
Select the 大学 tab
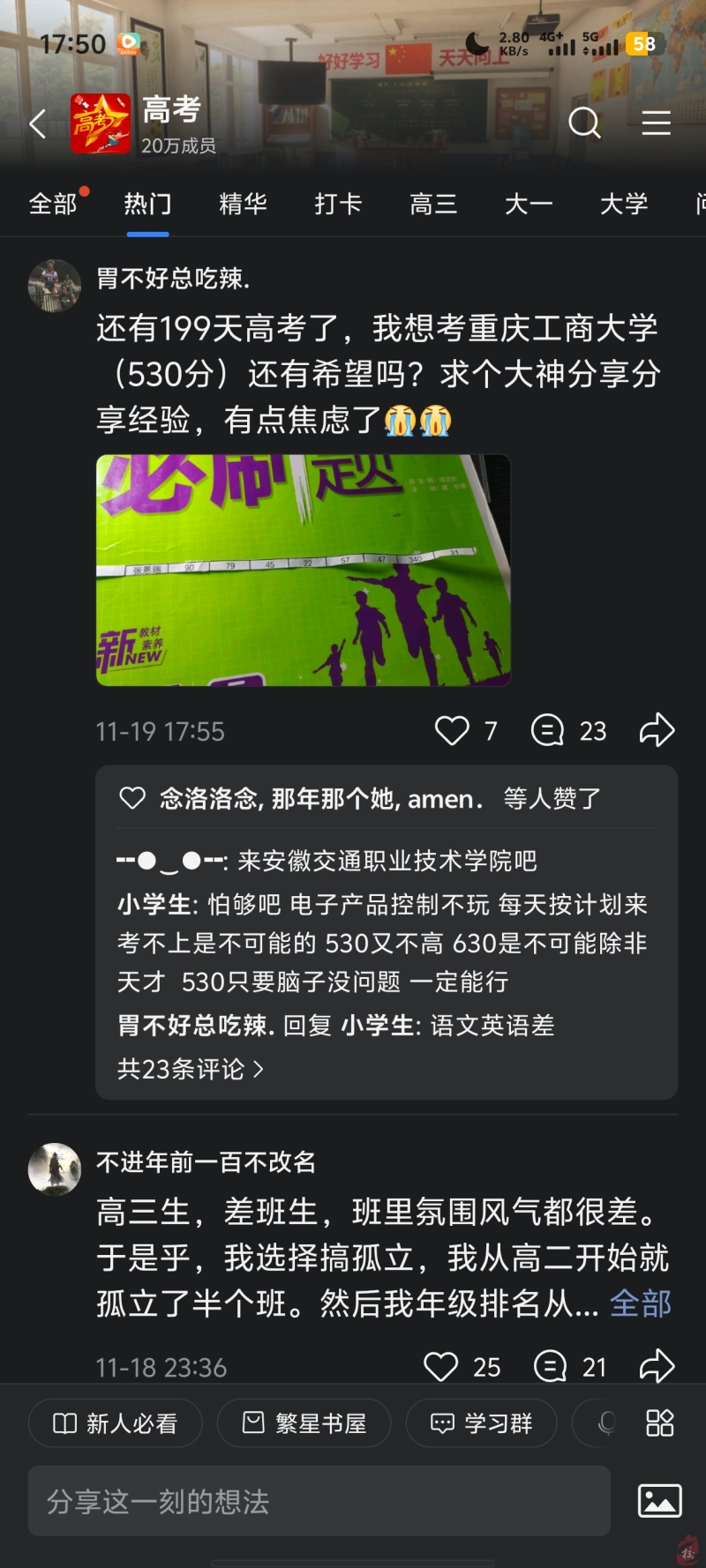pyautogui.click(x=624, y=204)
